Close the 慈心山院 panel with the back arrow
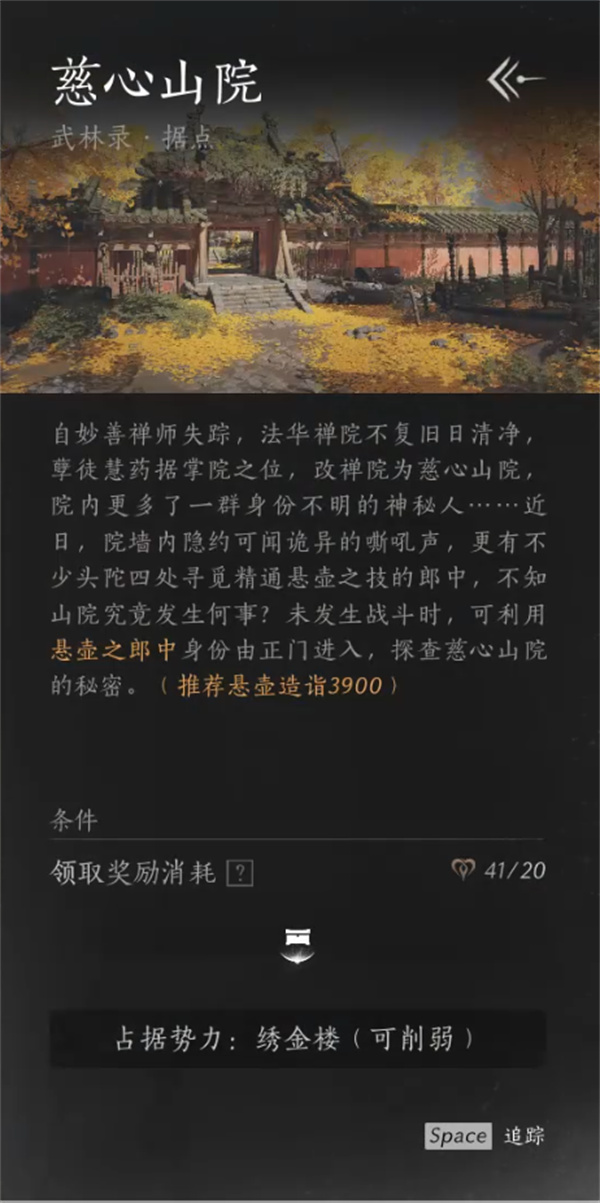This screenshot has height=1203, width=600. (x=515, y=81)
